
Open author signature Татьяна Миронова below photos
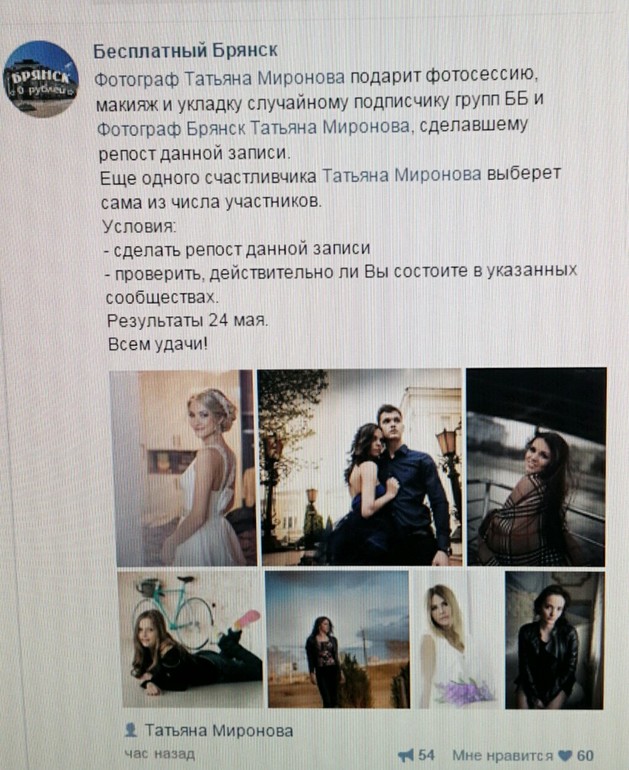pyautogui.click(x=219, y=730)
